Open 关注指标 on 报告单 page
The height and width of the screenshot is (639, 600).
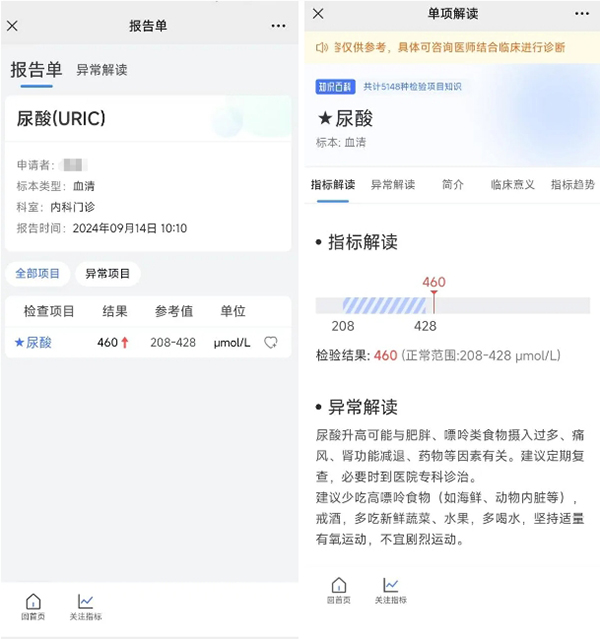86,607
